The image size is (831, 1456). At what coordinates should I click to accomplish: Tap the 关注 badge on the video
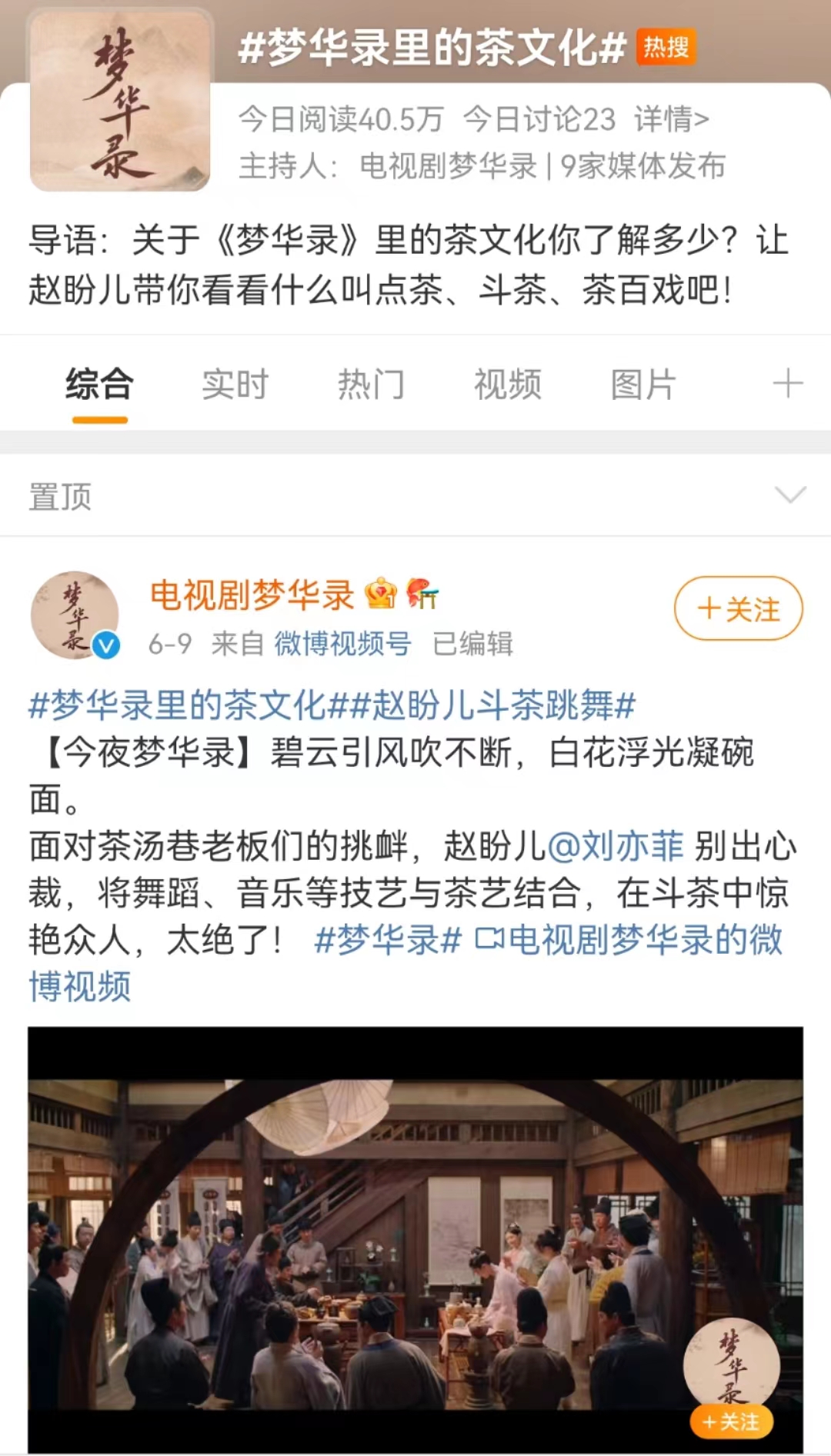click(730, 1421)
